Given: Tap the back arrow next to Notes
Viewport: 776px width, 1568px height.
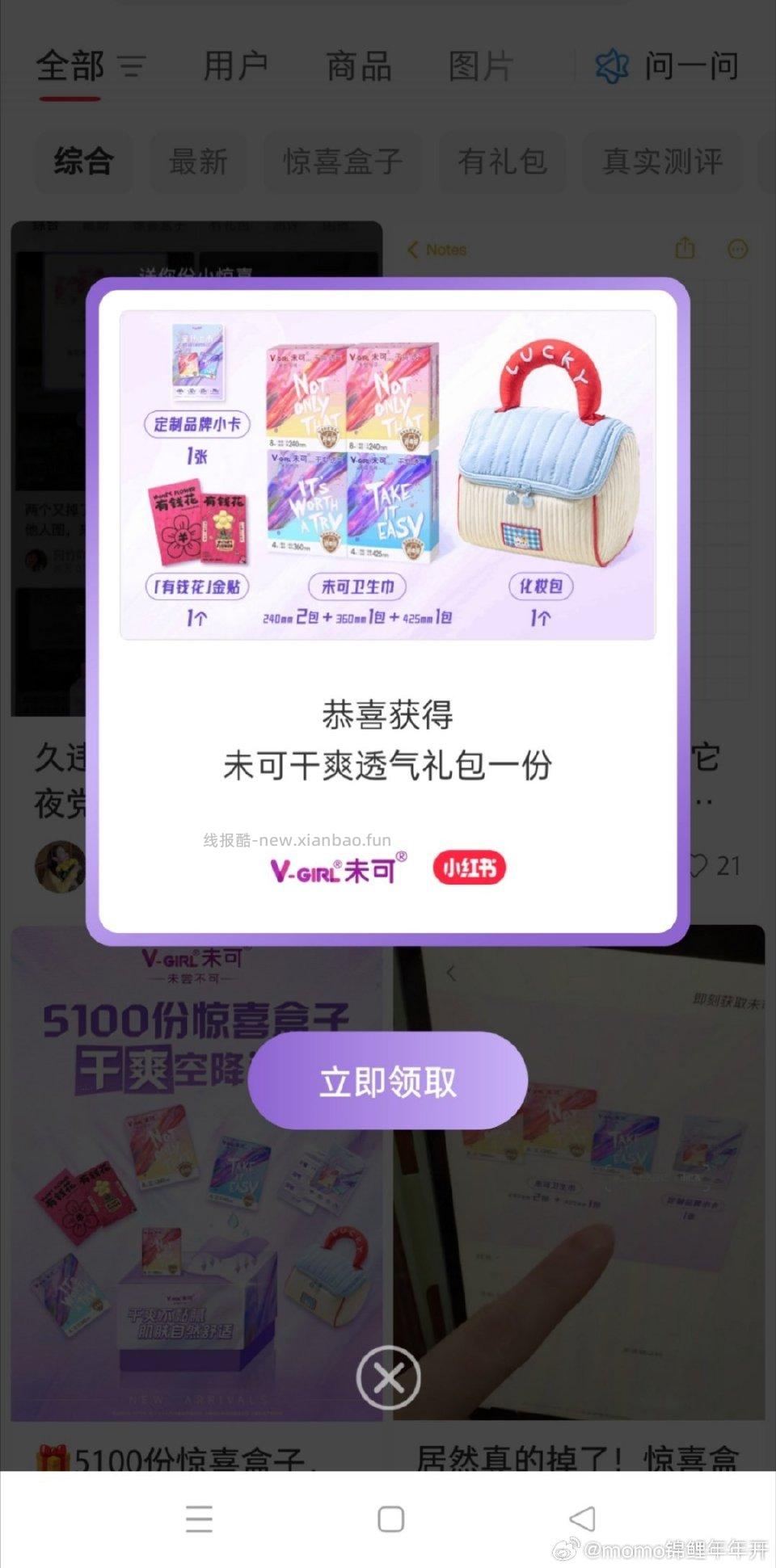Looking at the screenshot, I should [413, 250].
